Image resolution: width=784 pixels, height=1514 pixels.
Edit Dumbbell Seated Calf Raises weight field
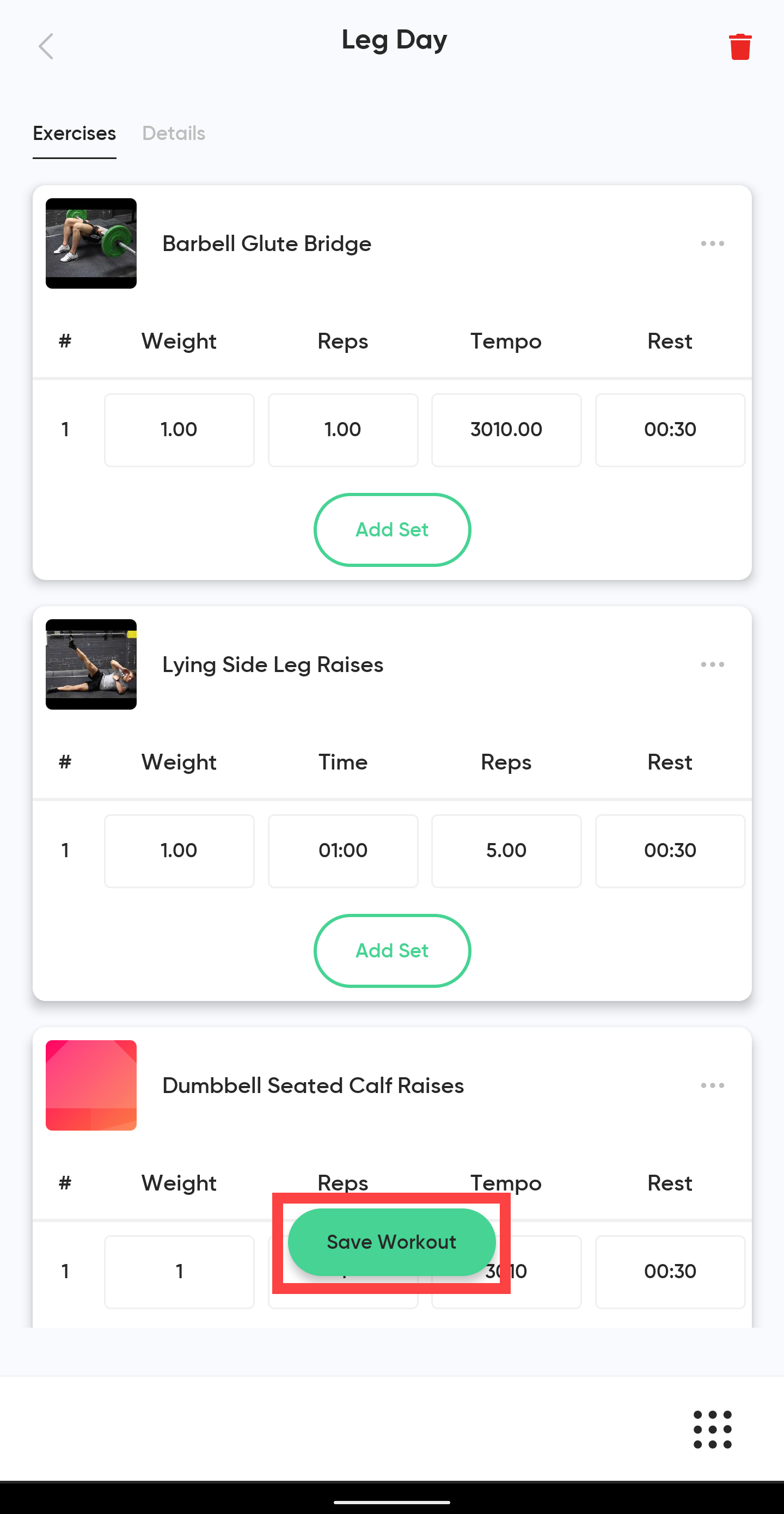coord(179,1271)
